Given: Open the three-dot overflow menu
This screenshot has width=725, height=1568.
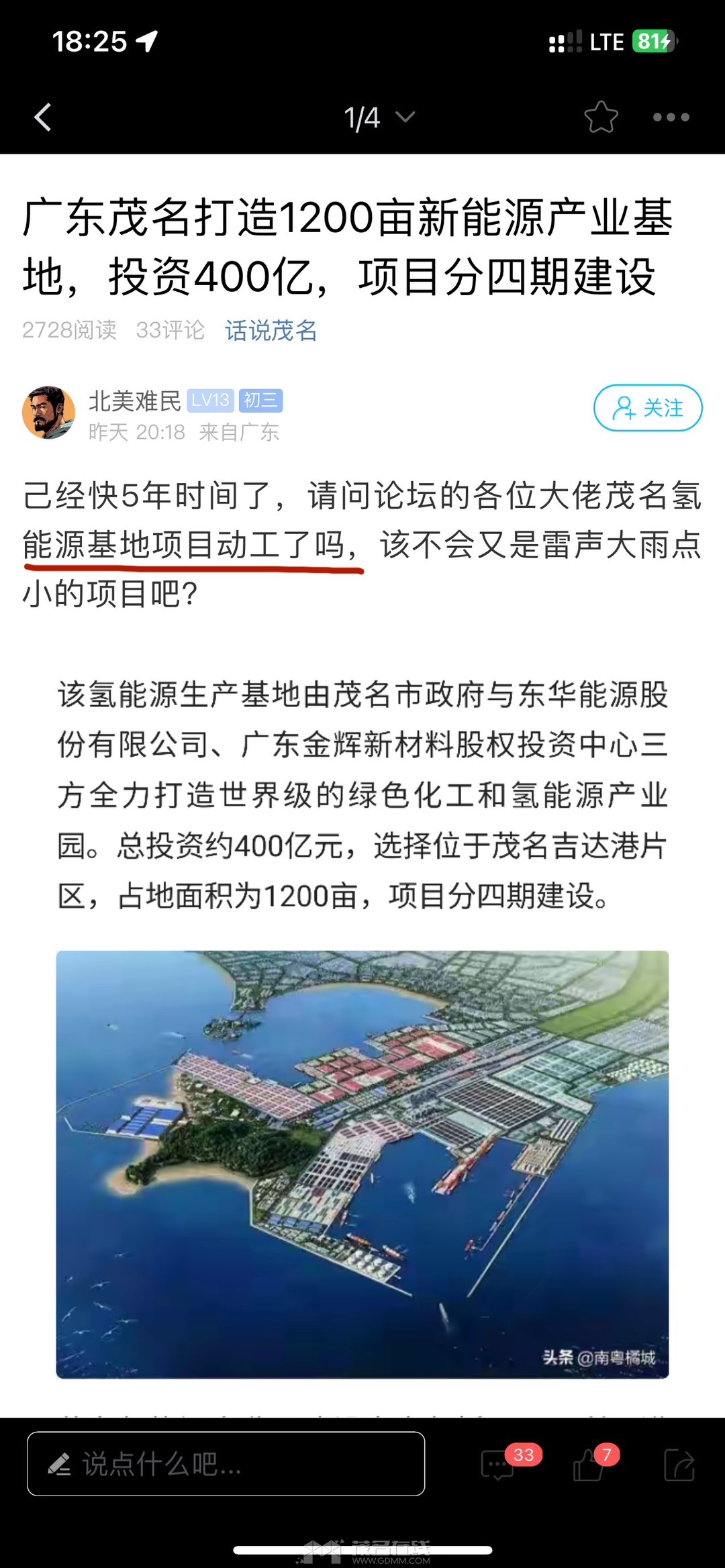Looking at the screenshot, I should [x=671, y=117].
